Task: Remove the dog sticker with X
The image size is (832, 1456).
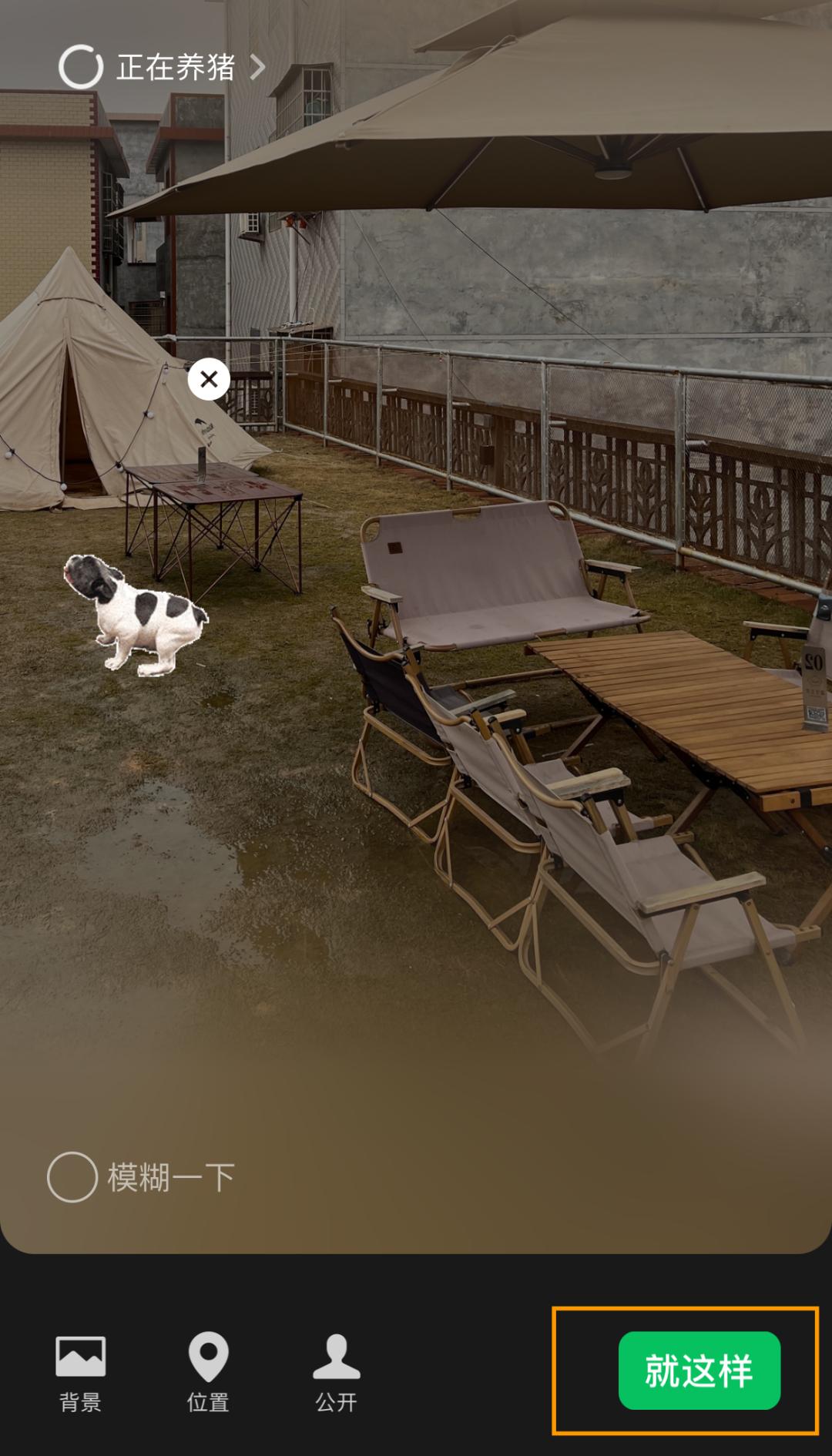Action: [209, 379]
